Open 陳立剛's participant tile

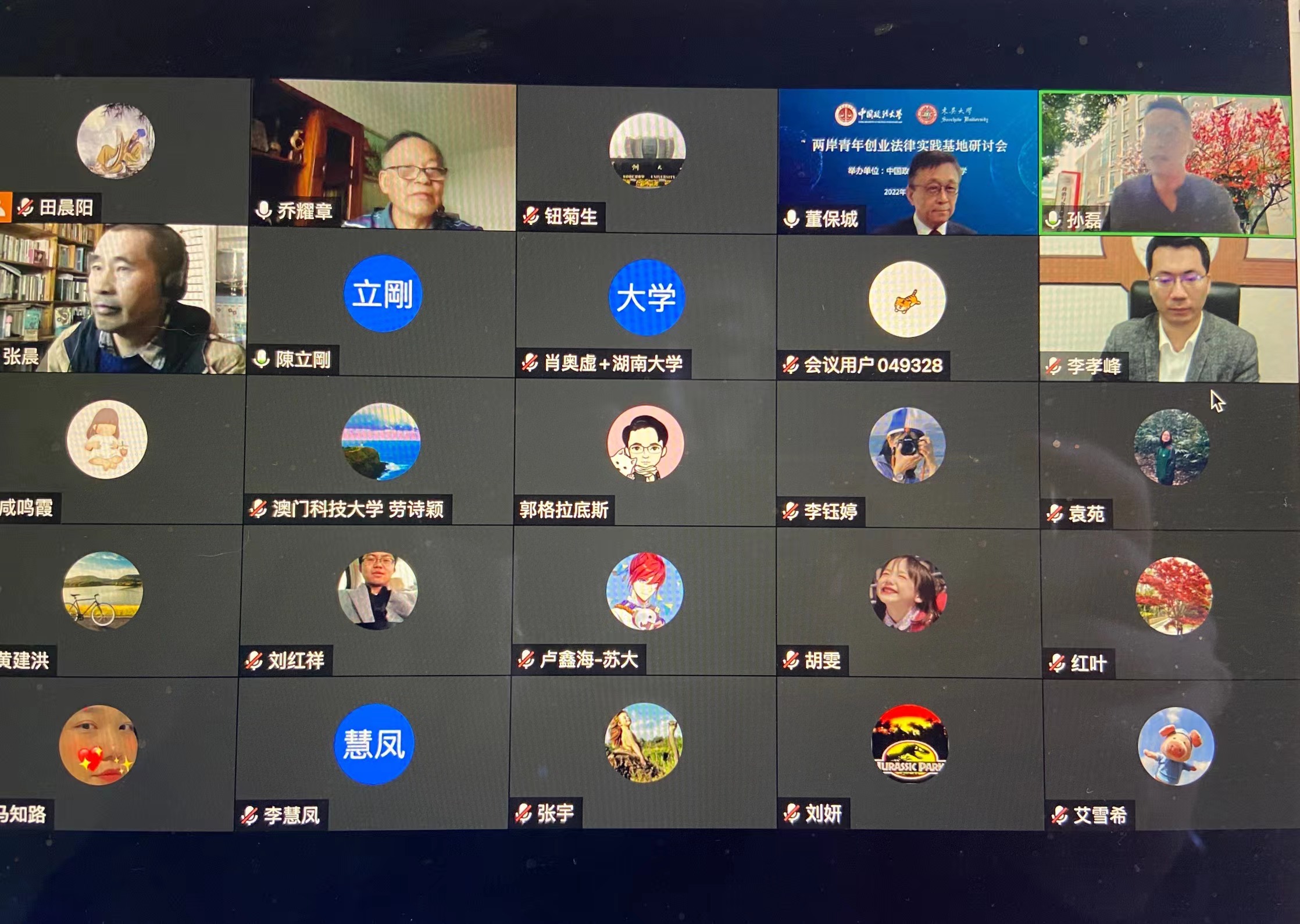(x=382, y=302)
